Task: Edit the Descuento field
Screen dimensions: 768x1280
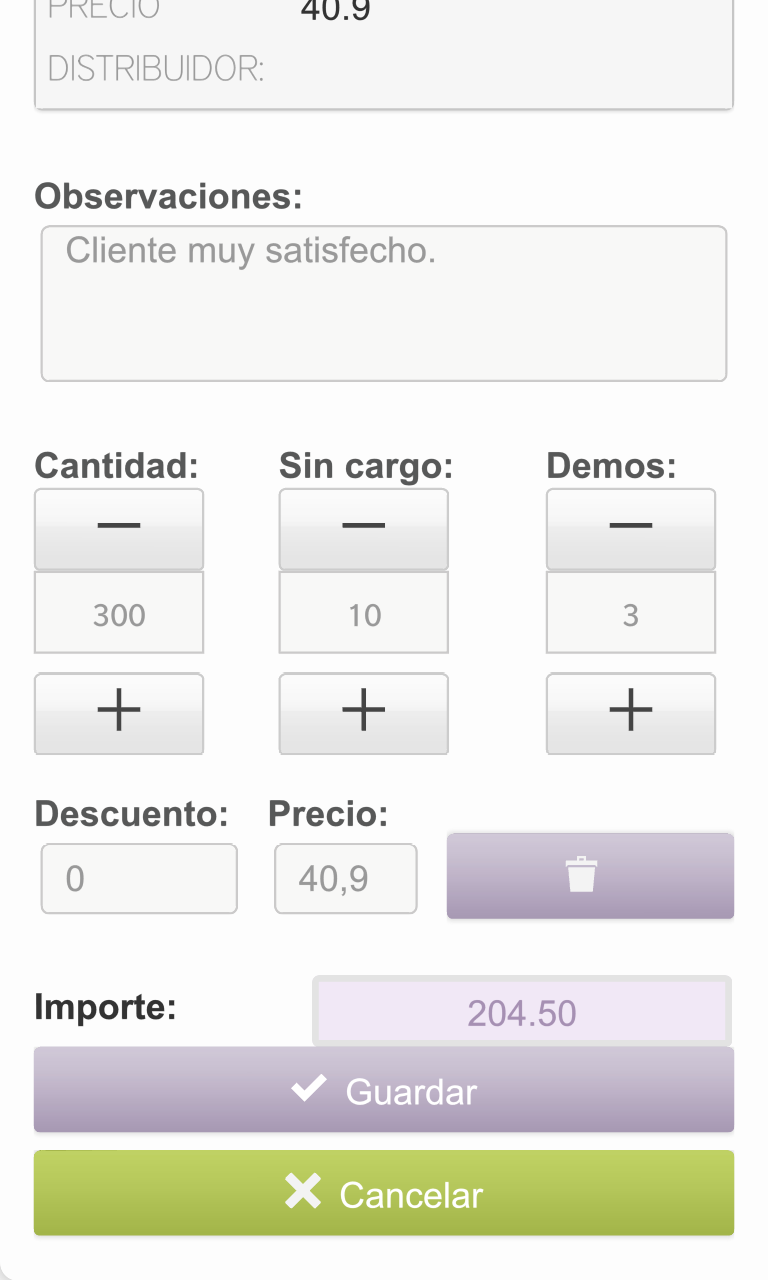Action: [x=139, y=879]
